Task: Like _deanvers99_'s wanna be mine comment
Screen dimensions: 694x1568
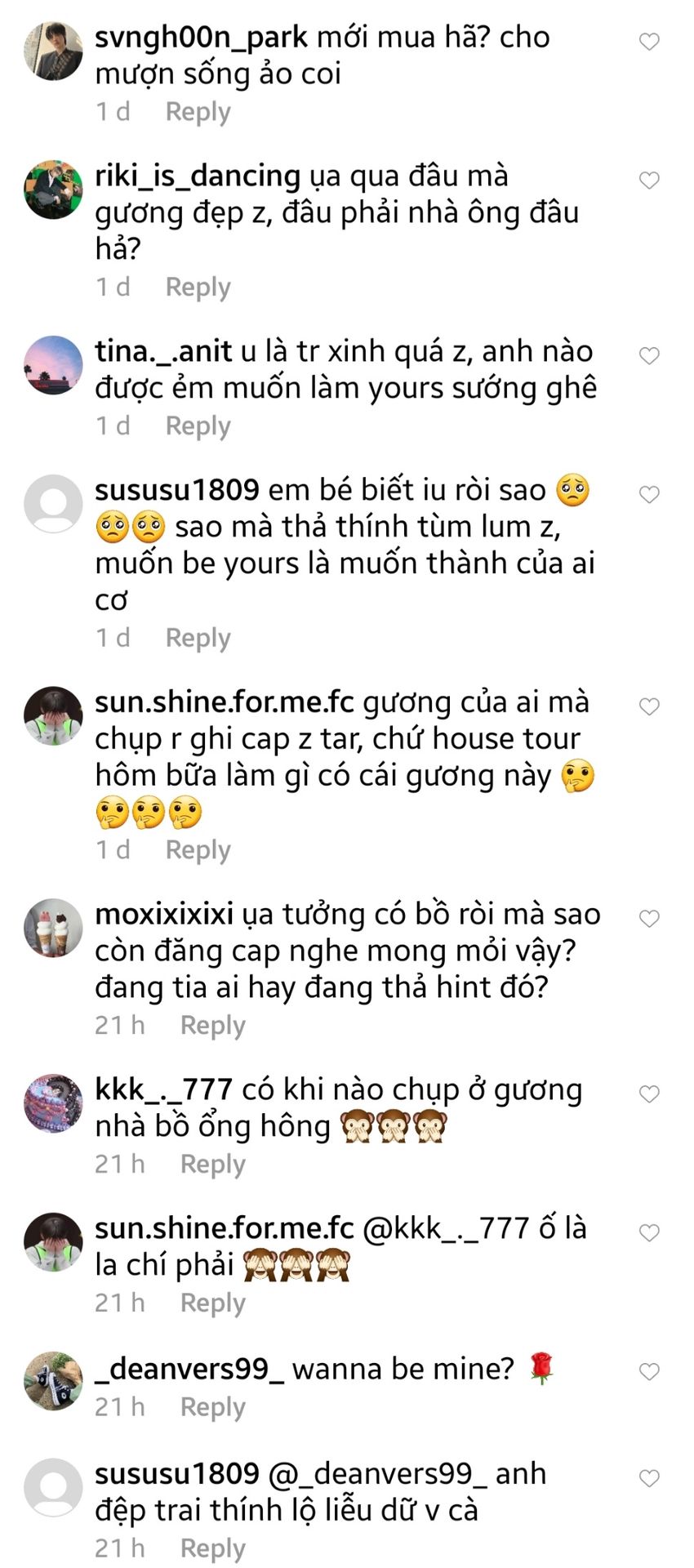Action: (649, 1372)
